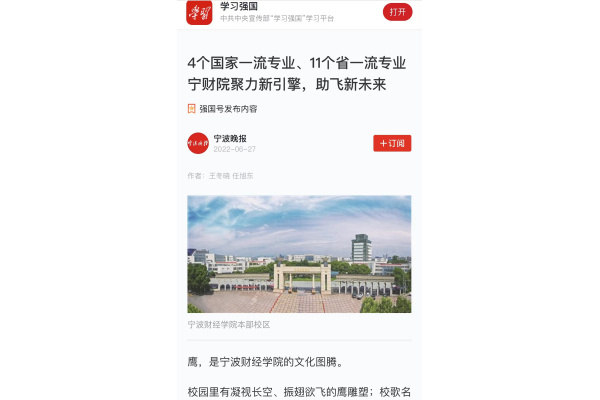The width and height of the screenshot is (600, 400).
Task: Tap the 打开 button to open the app
Action: coord(397,12)
